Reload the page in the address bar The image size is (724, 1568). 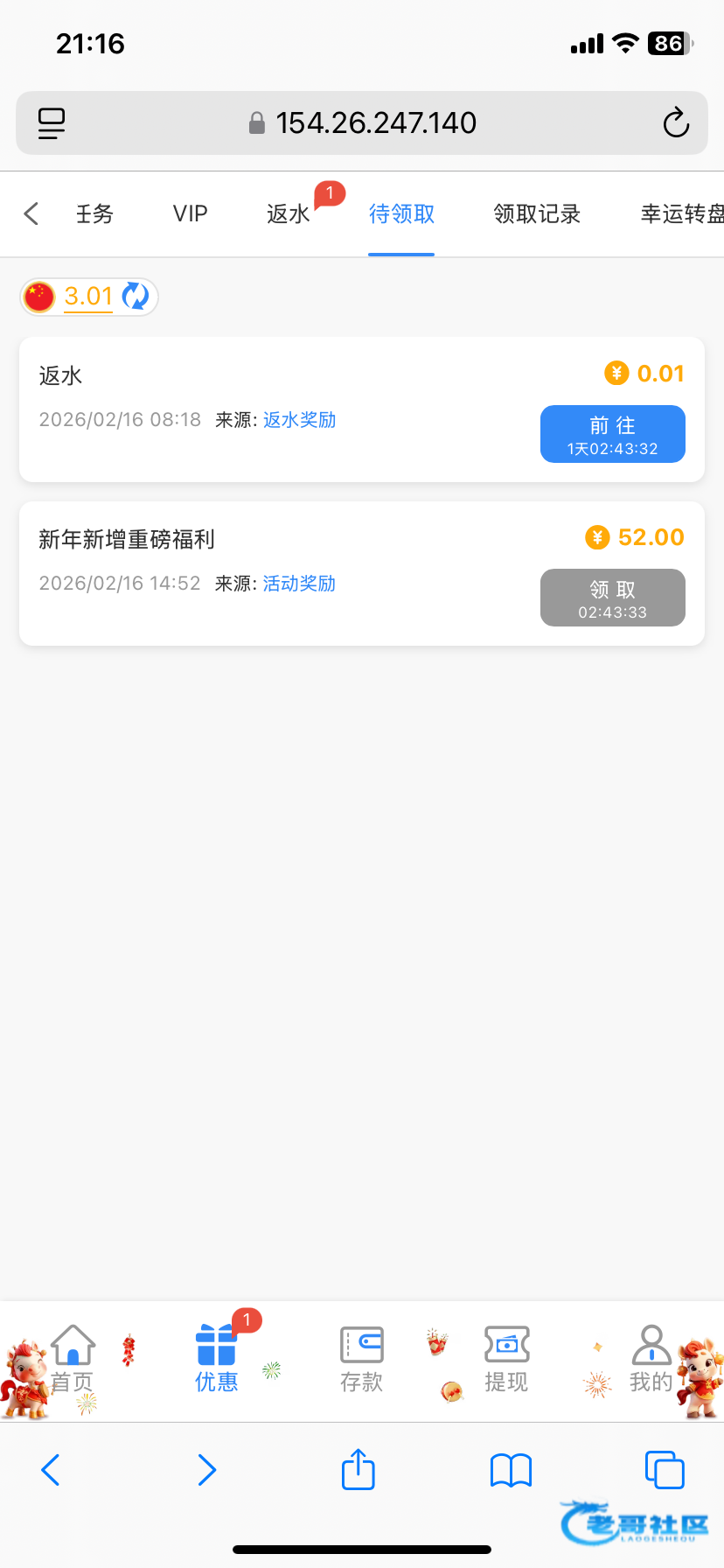(x=676, y=123)
